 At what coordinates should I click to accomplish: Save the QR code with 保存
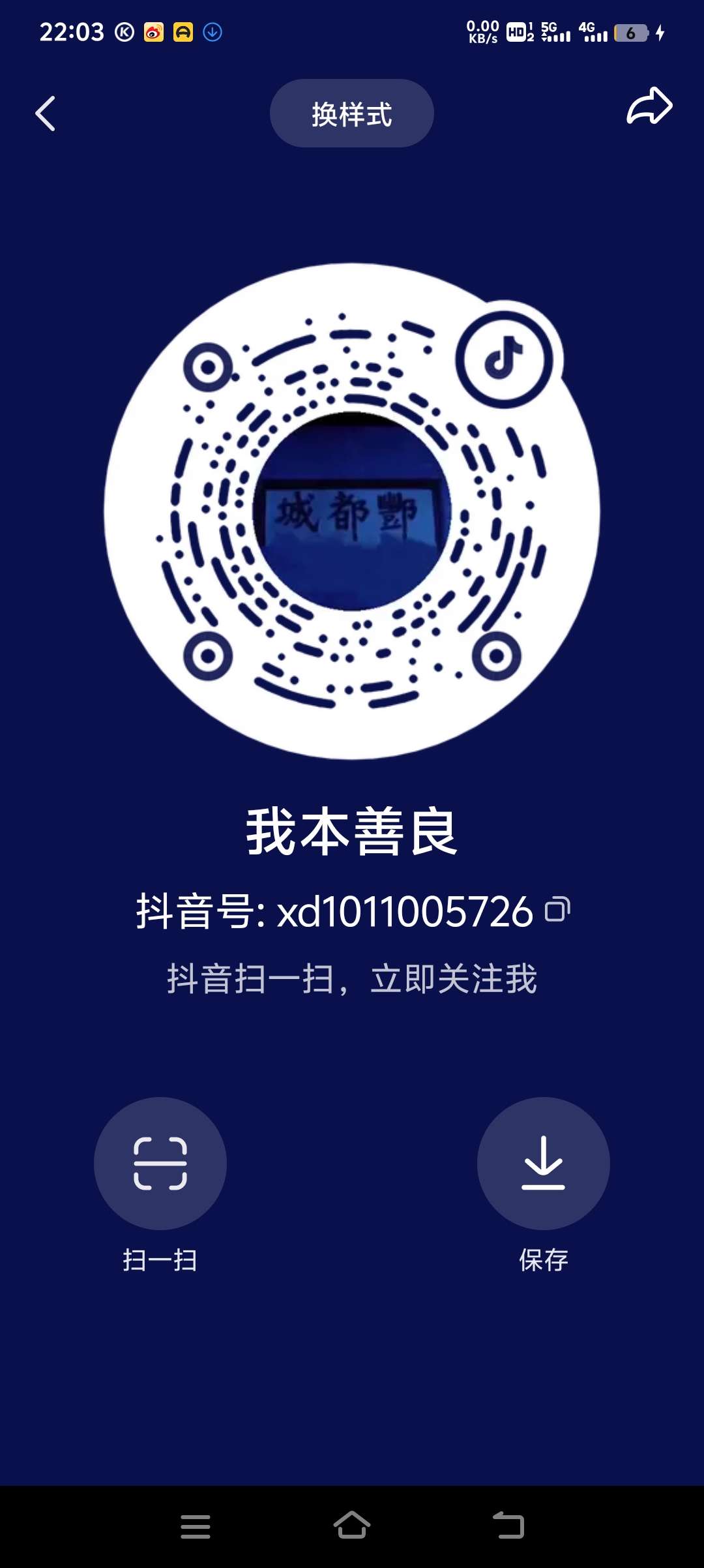[x=543, y=1164]
